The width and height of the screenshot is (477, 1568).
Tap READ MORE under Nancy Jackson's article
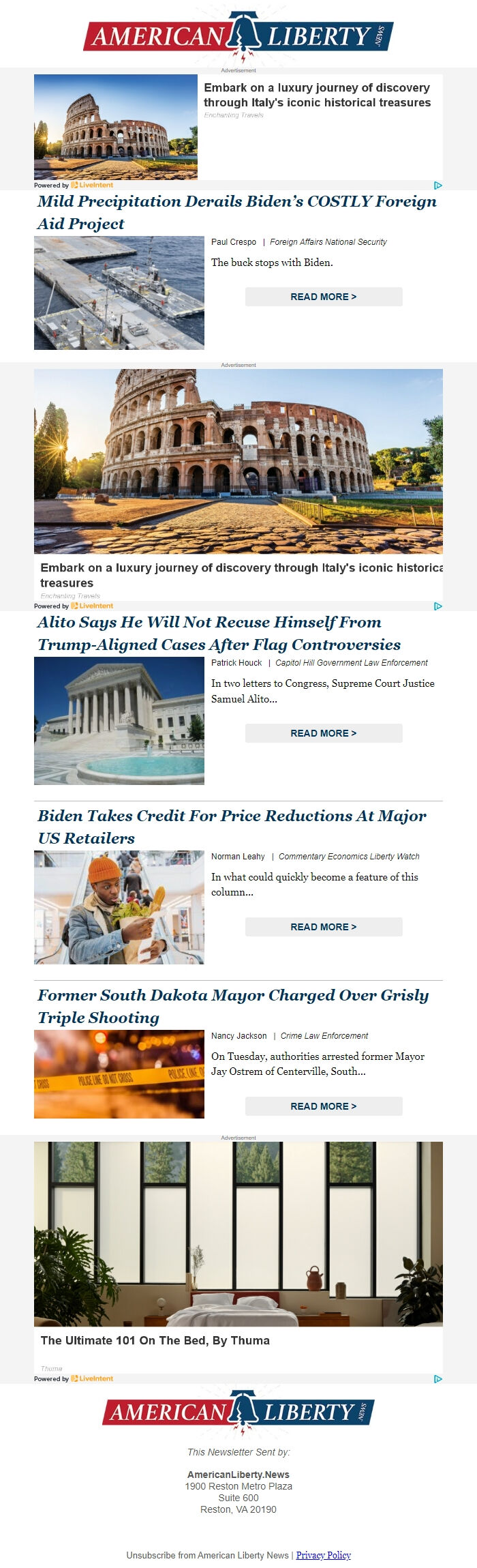tap(324, 1106)
